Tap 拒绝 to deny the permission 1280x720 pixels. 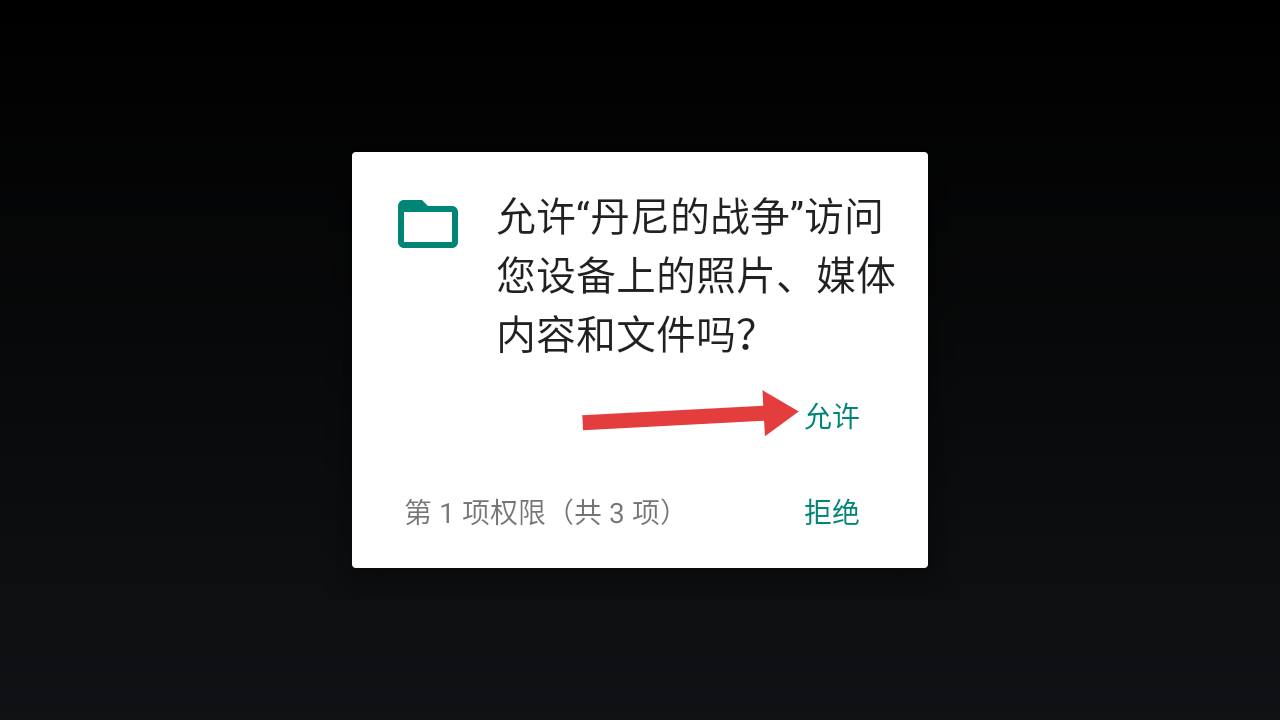831,512
